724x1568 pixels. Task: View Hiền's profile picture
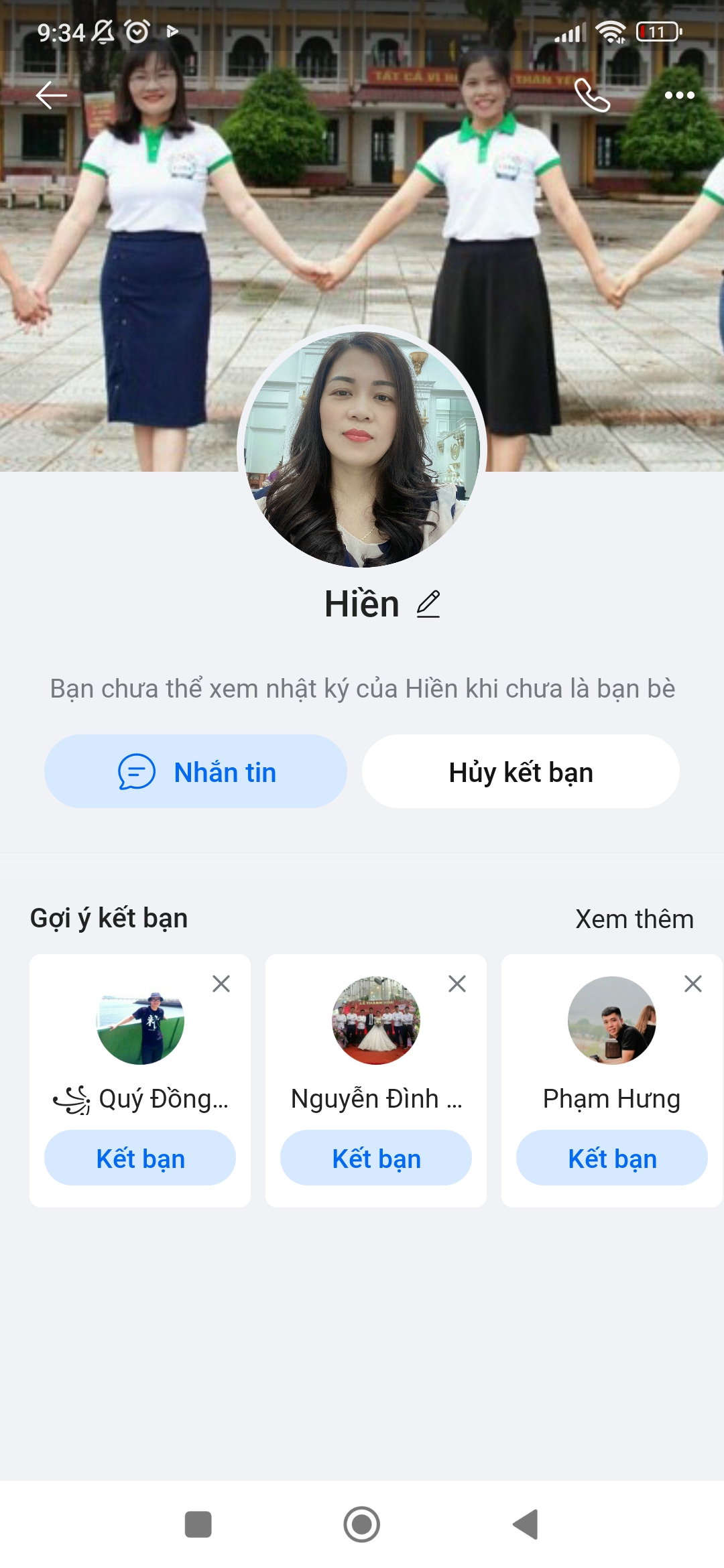pyautogui.click(x=362, y=449)
